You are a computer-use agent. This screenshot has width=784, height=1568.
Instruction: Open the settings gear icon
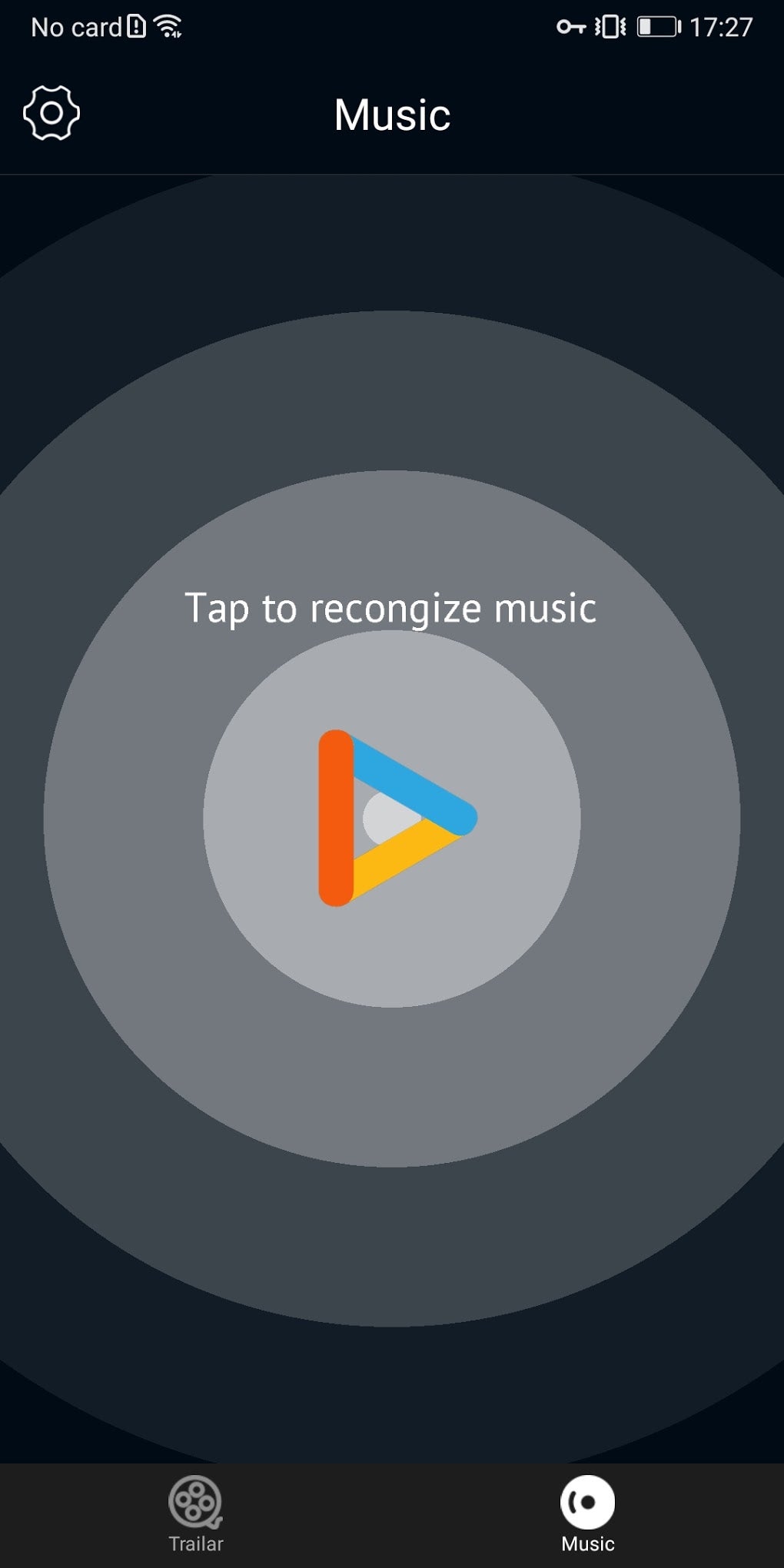coord(51,113)
